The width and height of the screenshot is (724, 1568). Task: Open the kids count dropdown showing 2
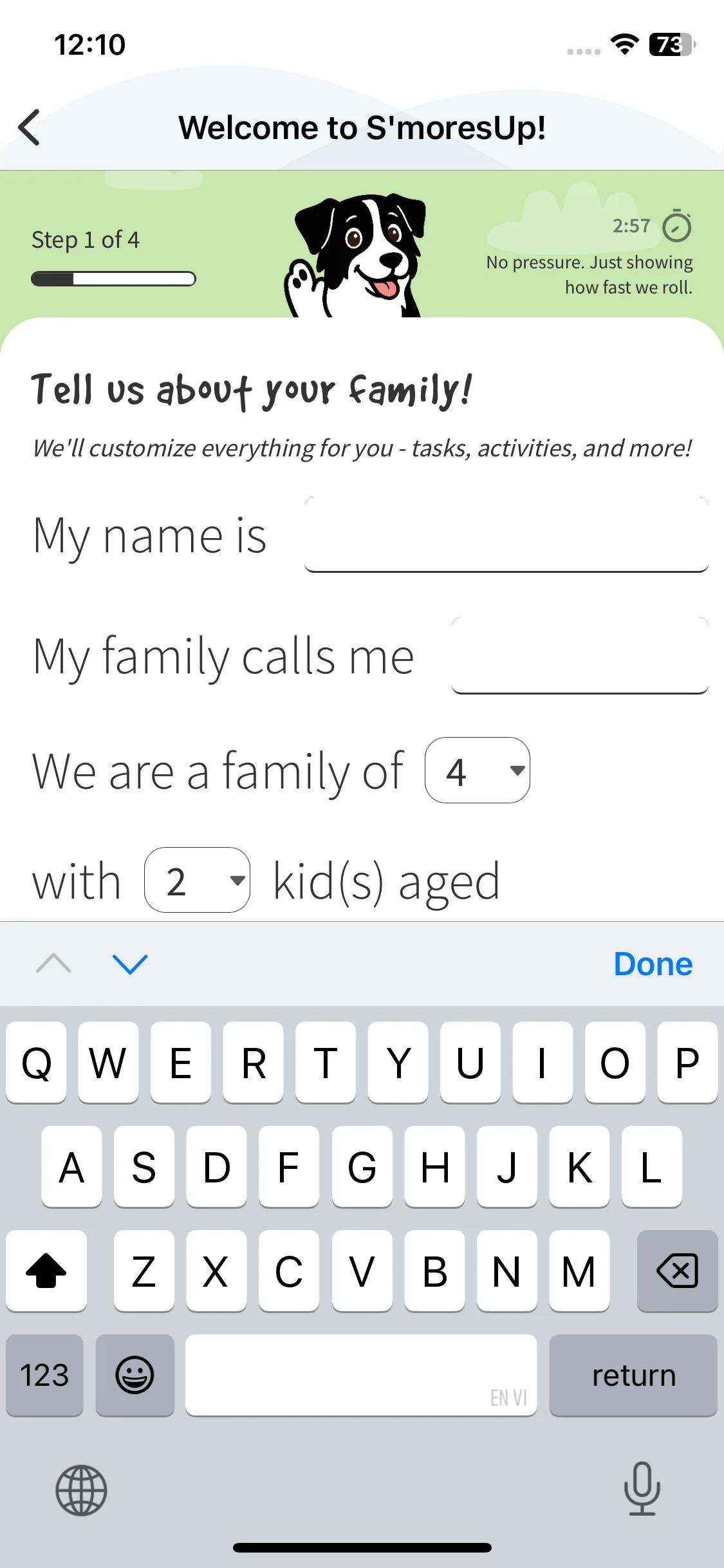pyautogui.click(x=198, y=880)
